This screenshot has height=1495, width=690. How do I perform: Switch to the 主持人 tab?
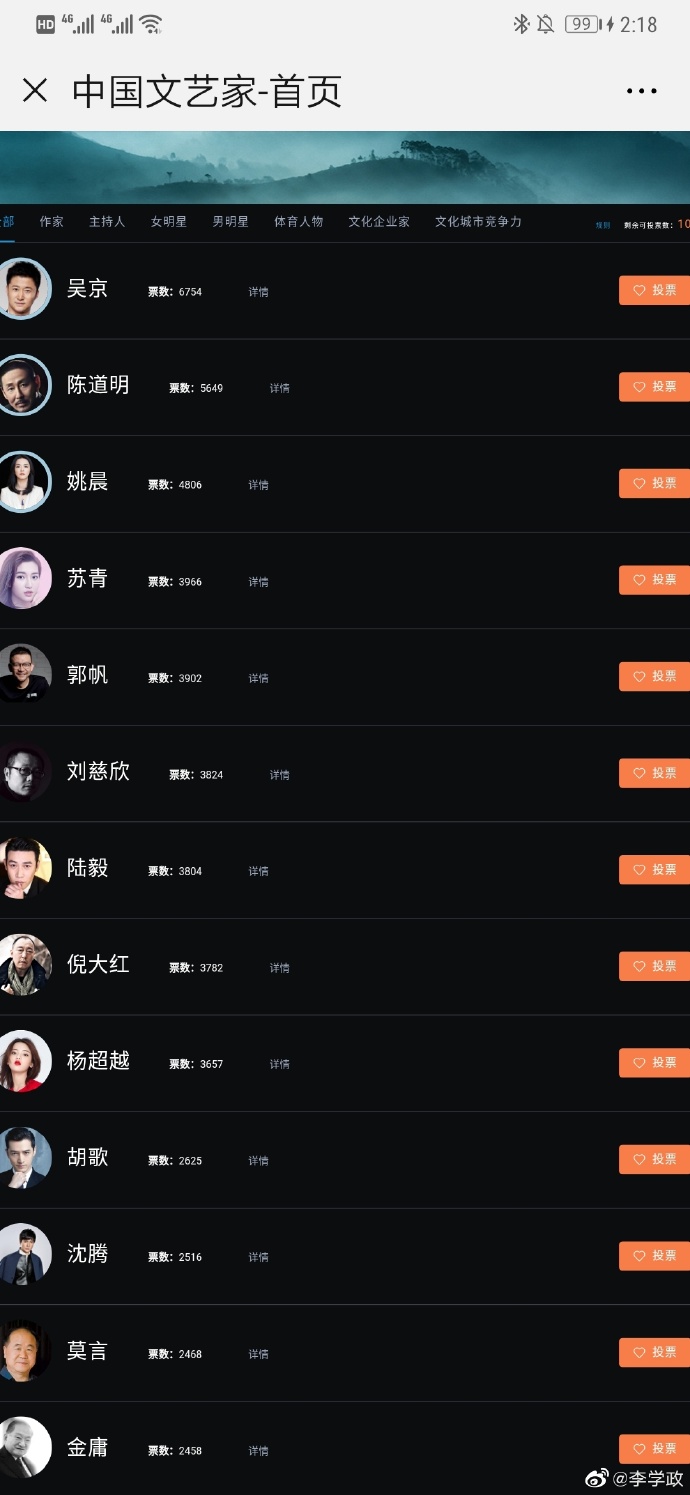[x=107, y=222]
